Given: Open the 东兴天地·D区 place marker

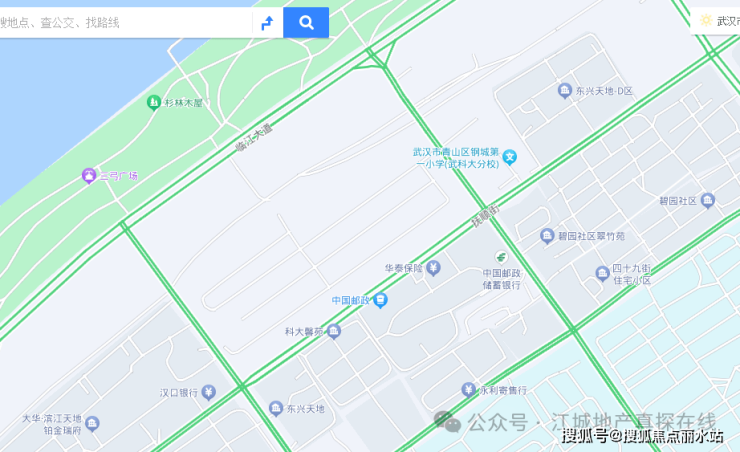Looking at the screenshot, I should 564,91.
